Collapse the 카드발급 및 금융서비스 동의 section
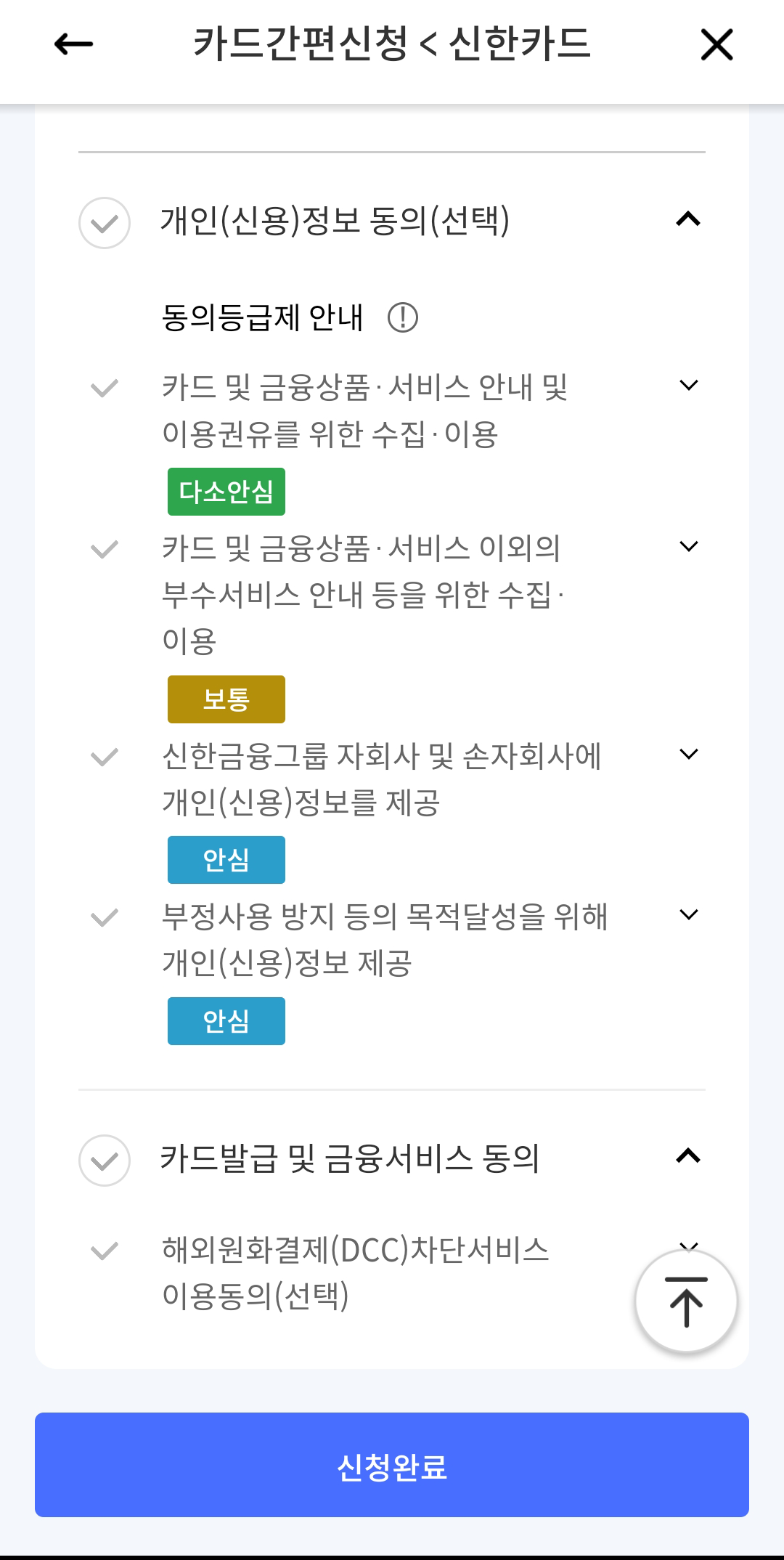Viewport: 784px width, 1560px height. (687, 1155)
